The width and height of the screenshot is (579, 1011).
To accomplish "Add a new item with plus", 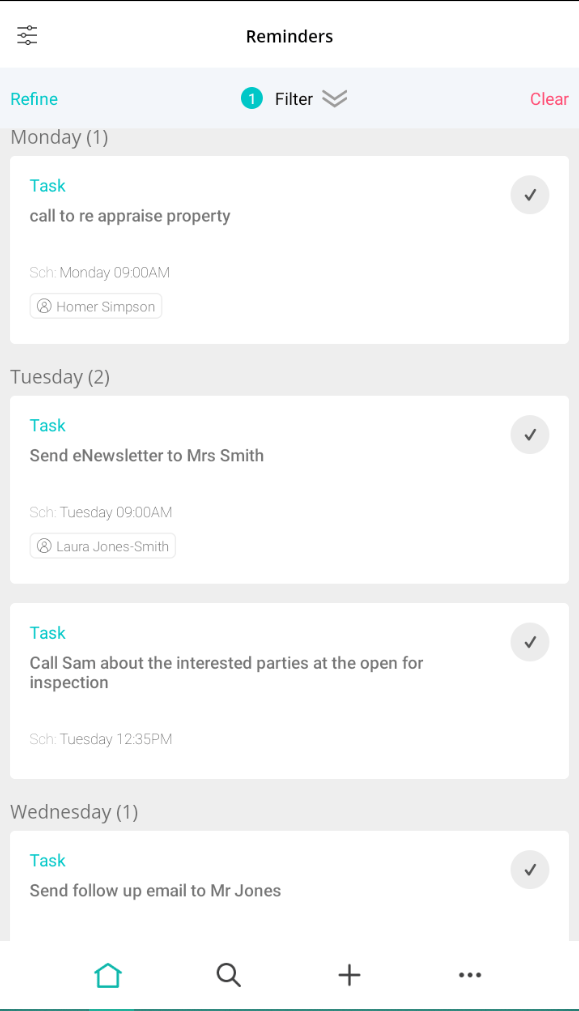I will click(x=349, y=975).
